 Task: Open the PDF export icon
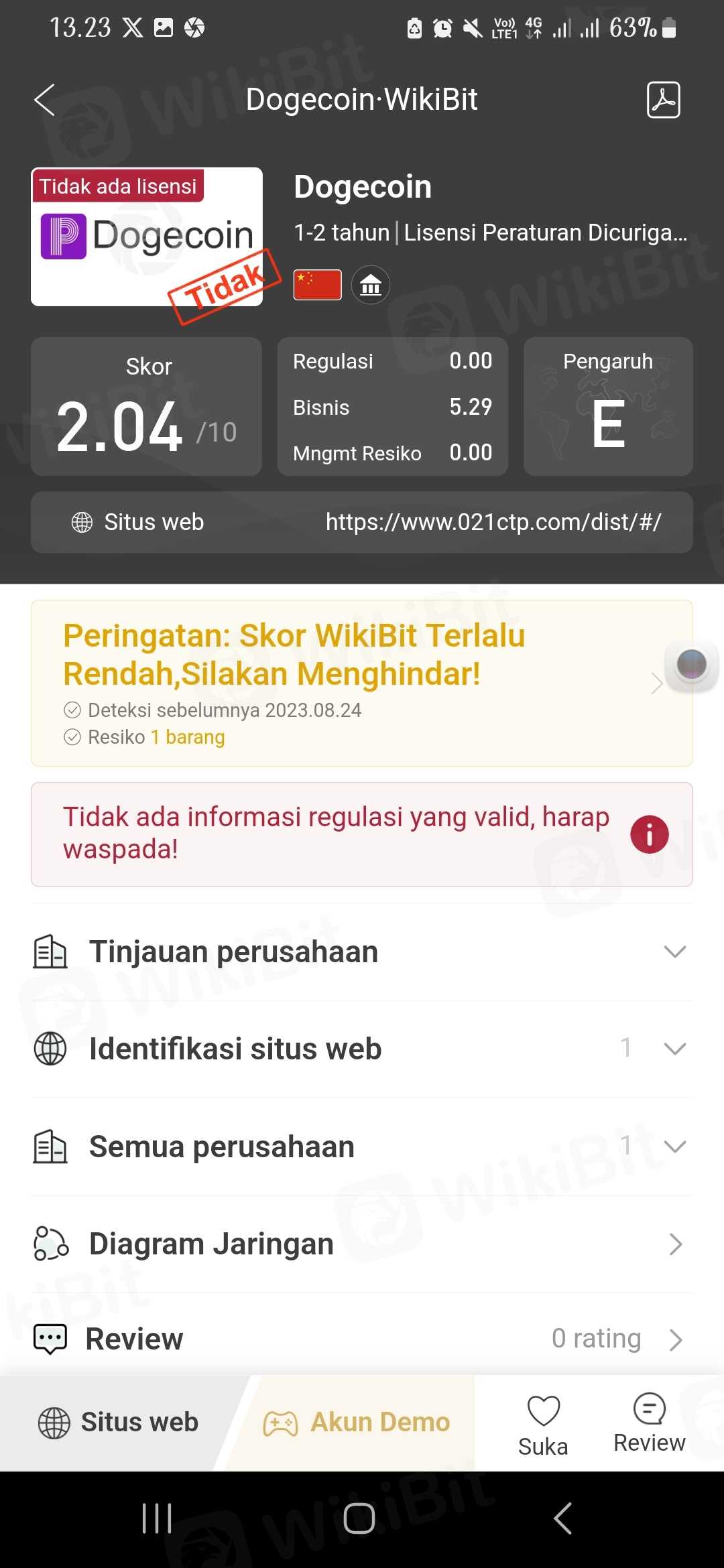[663, 100]
